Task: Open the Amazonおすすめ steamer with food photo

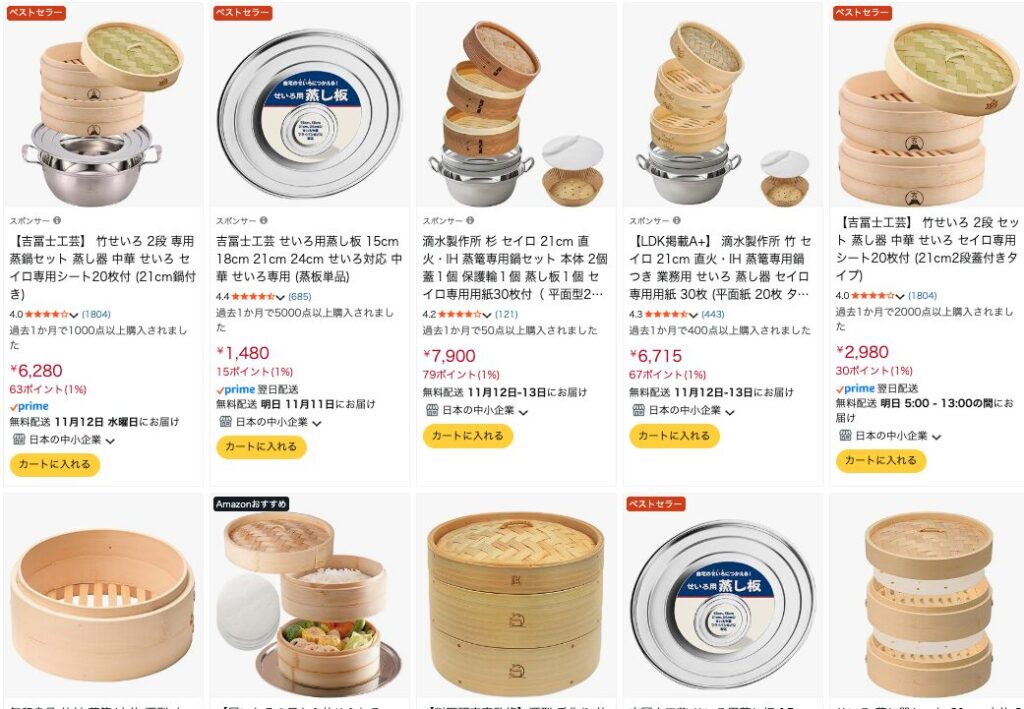Action: 309,600
